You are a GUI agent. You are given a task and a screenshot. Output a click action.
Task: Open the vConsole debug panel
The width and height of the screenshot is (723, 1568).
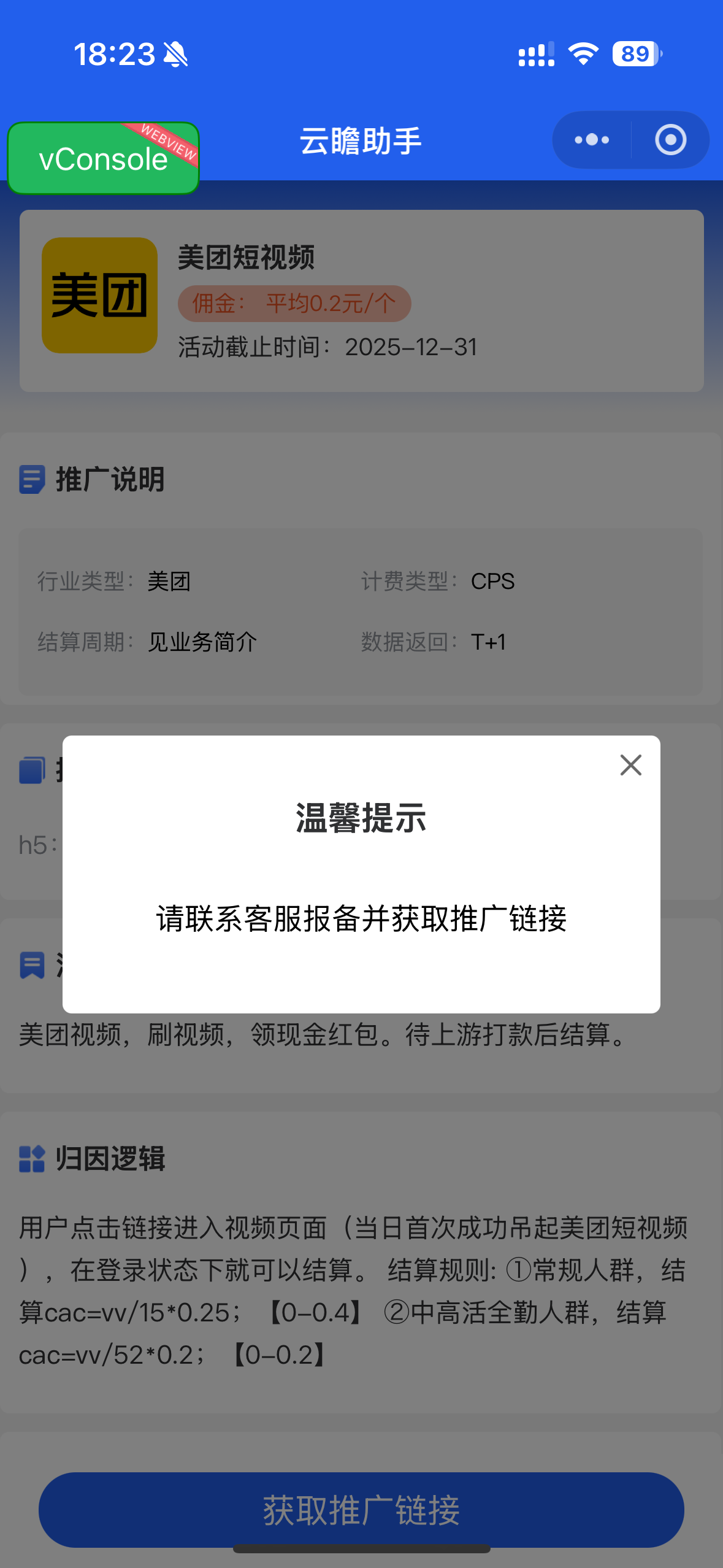coord(103,159)
